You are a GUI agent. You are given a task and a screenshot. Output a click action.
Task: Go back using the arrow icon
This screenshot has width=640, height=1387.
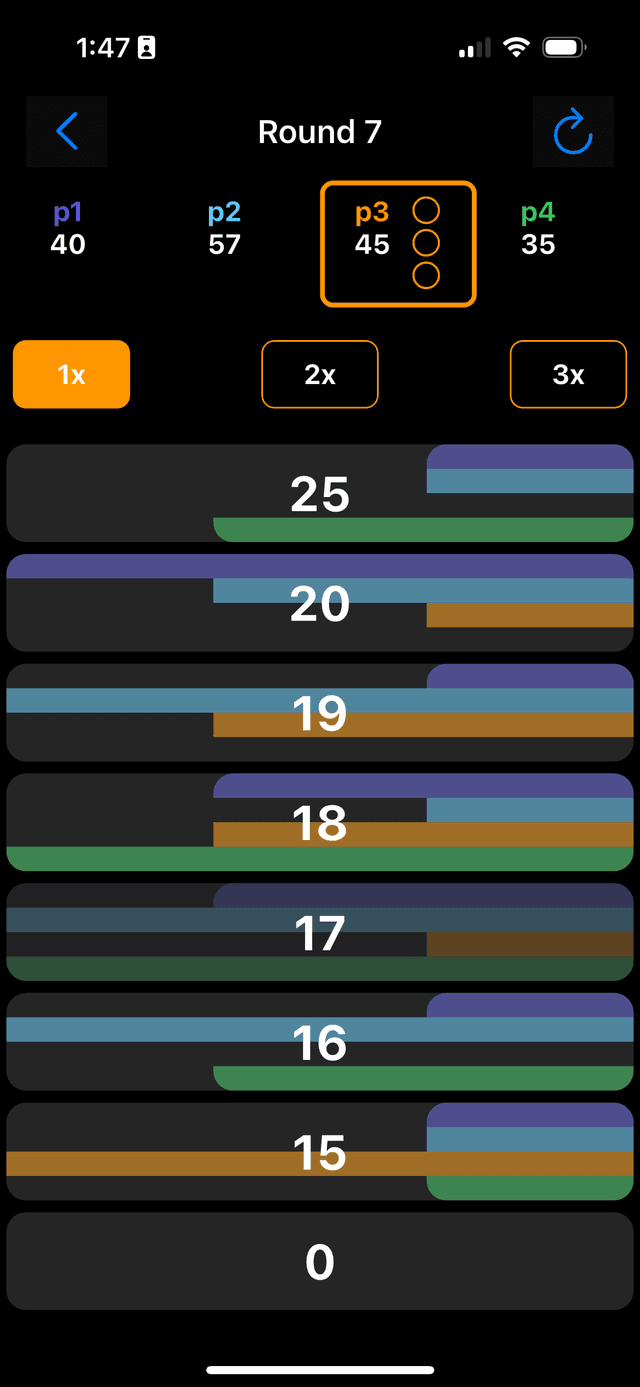point(67,131)
